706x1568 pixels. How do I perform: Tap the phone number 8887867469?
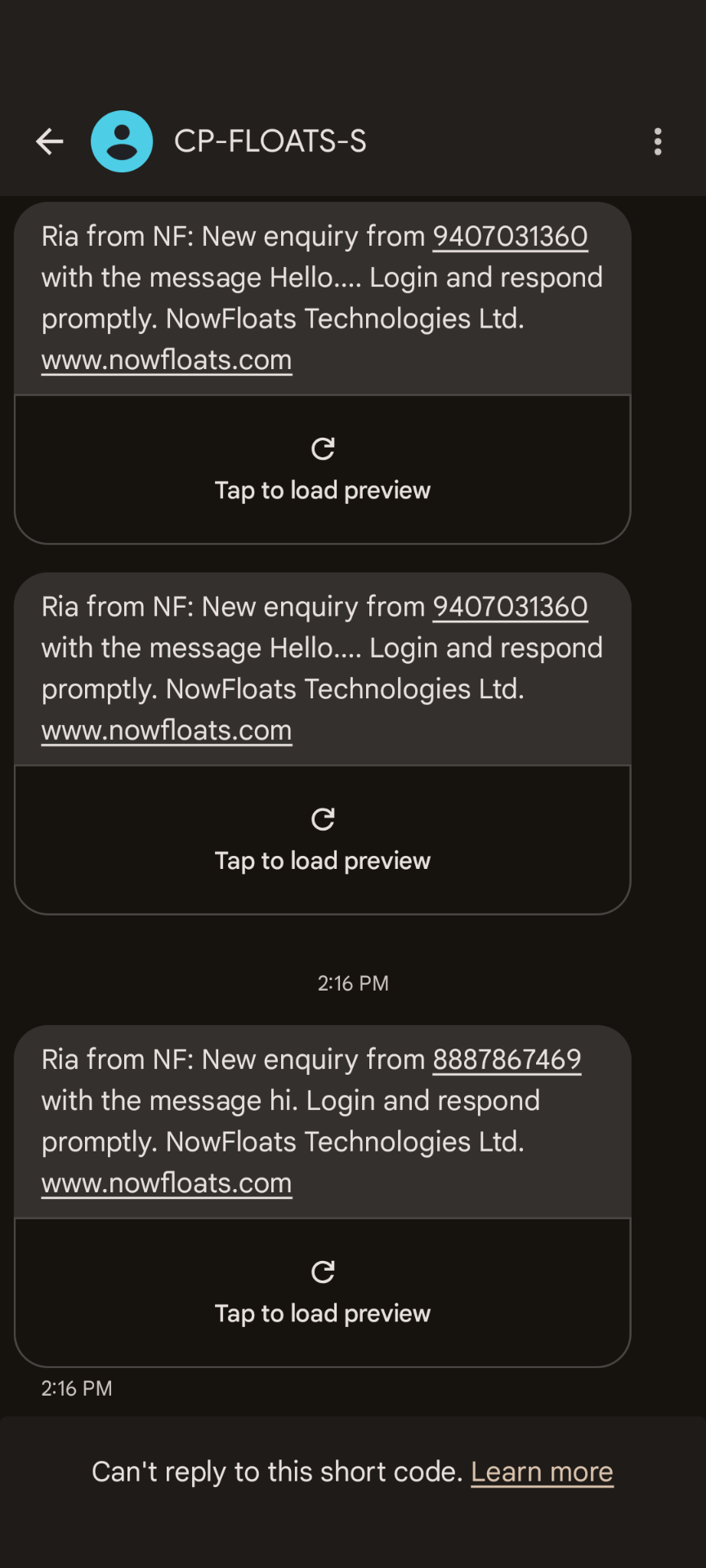click(x=507, y=1059)
